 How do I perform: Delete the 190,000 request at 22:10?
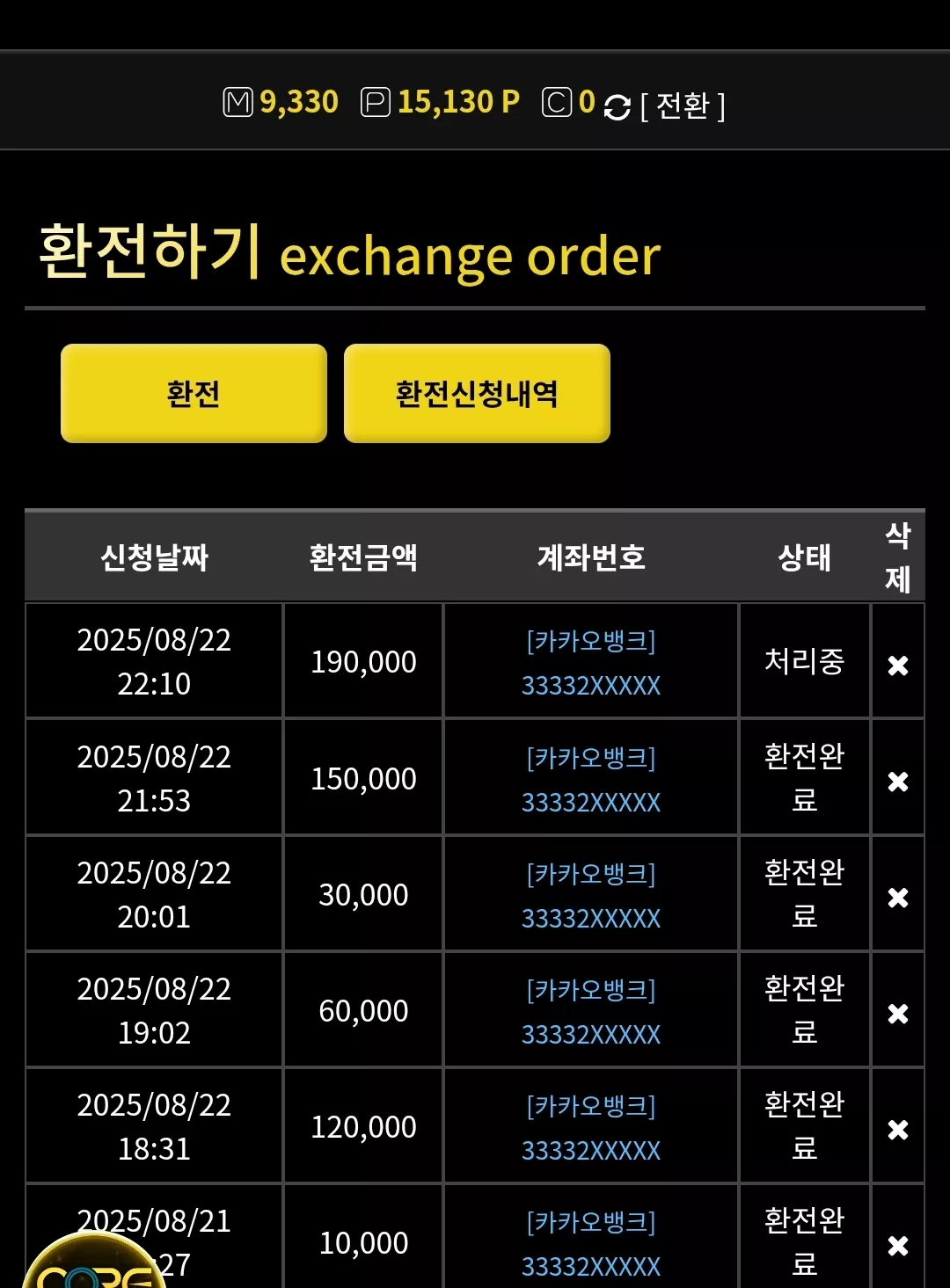click(x=898, y=666)
